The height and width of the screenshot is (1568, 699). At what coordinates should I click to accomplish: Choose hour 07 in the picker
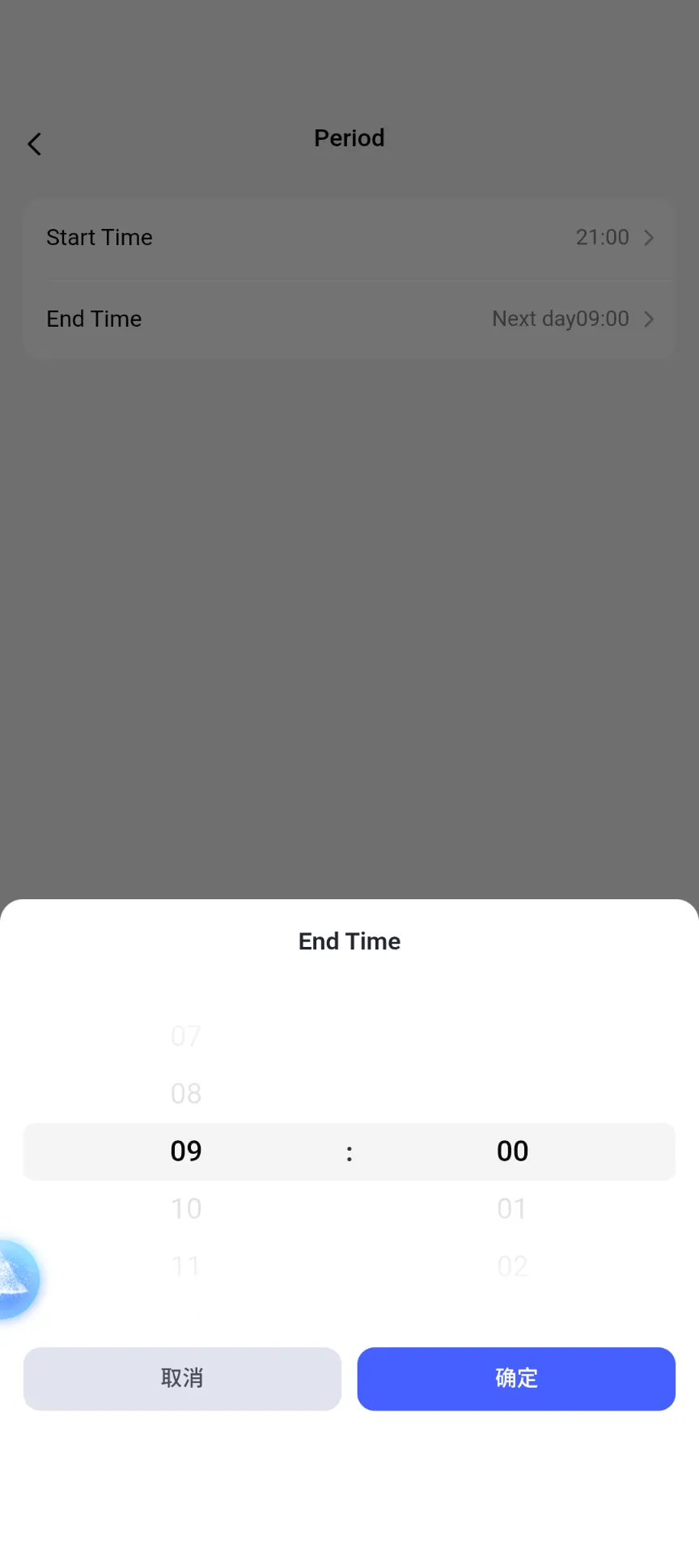tap(186, 1036)
